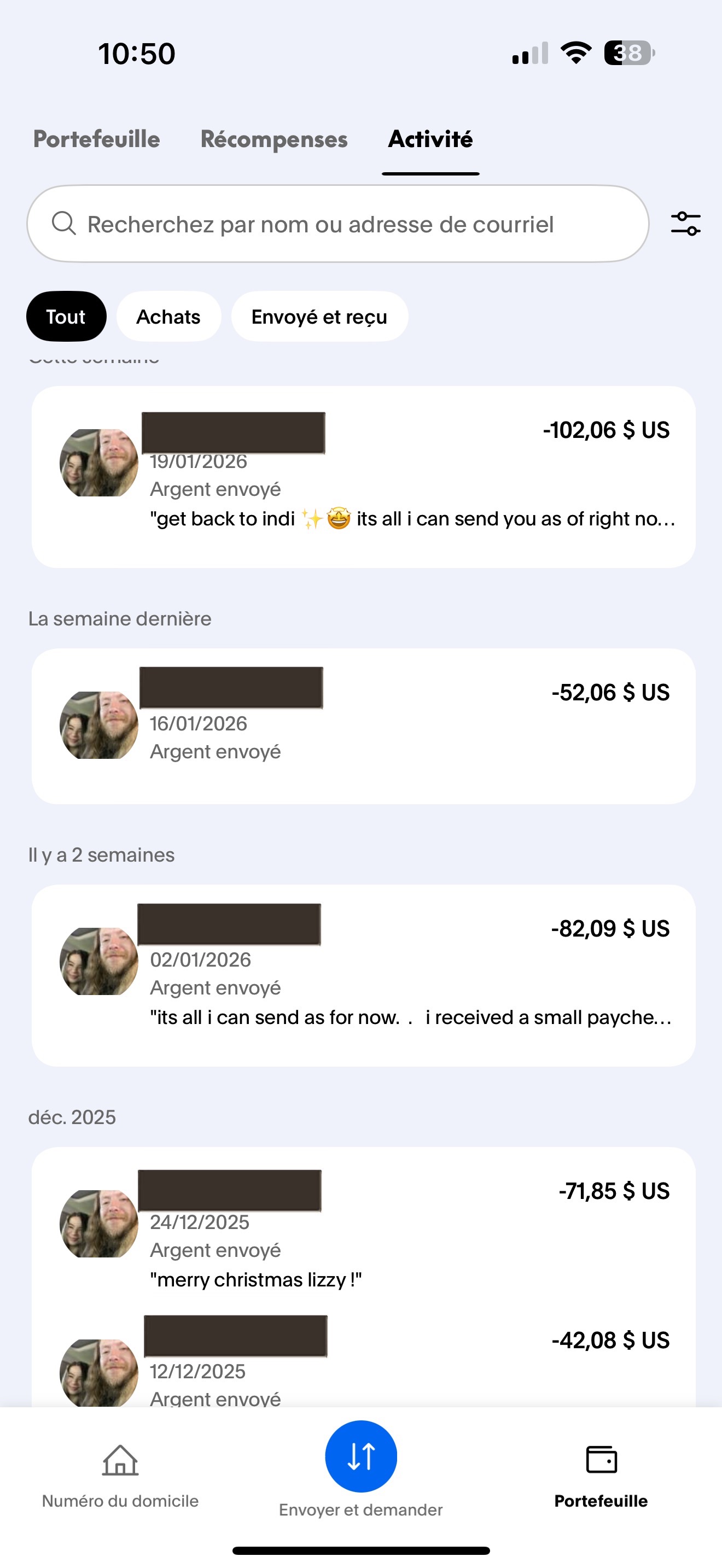
Task: Tap the search by name or email field
Action: (x=338, y=224)
